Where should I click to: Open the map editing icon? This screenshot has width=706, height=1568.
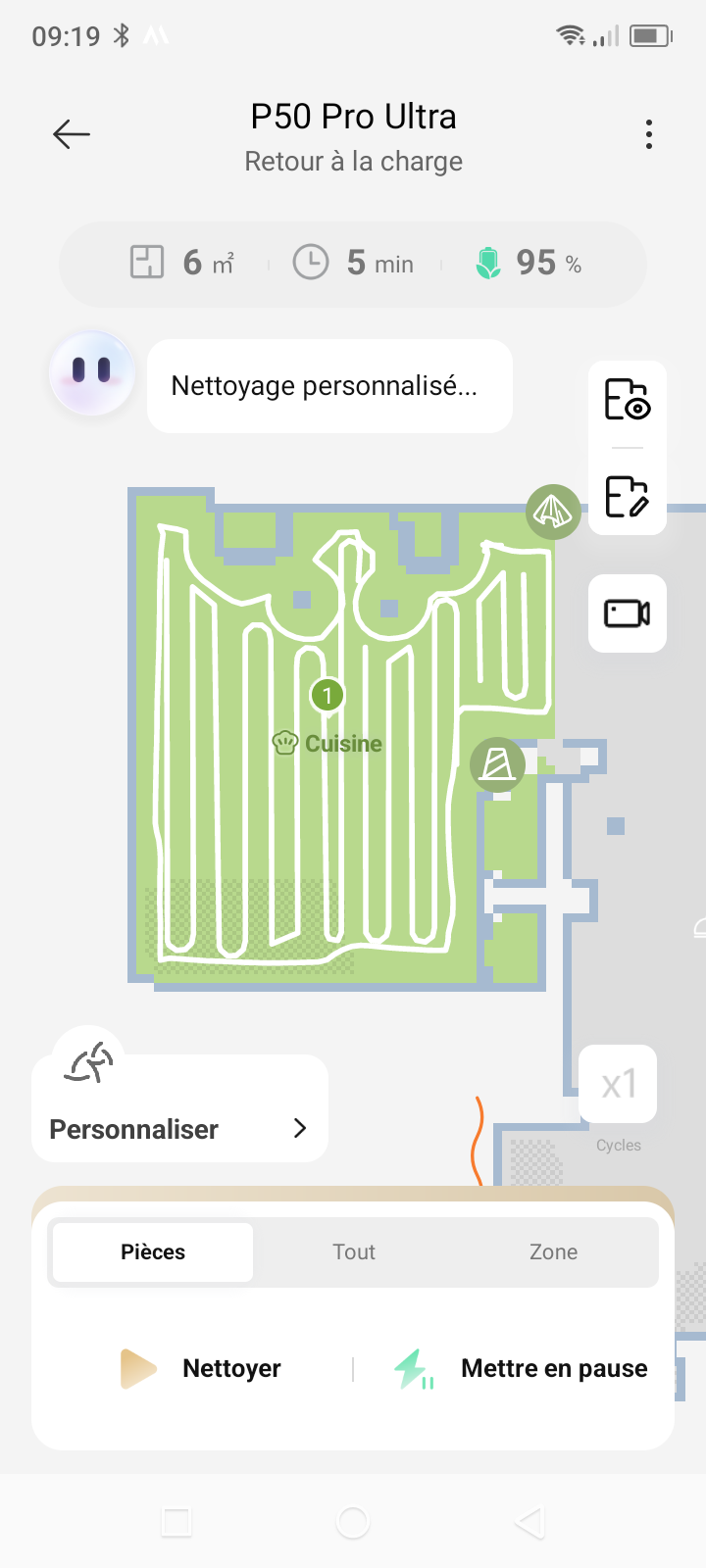click(627, 496)
